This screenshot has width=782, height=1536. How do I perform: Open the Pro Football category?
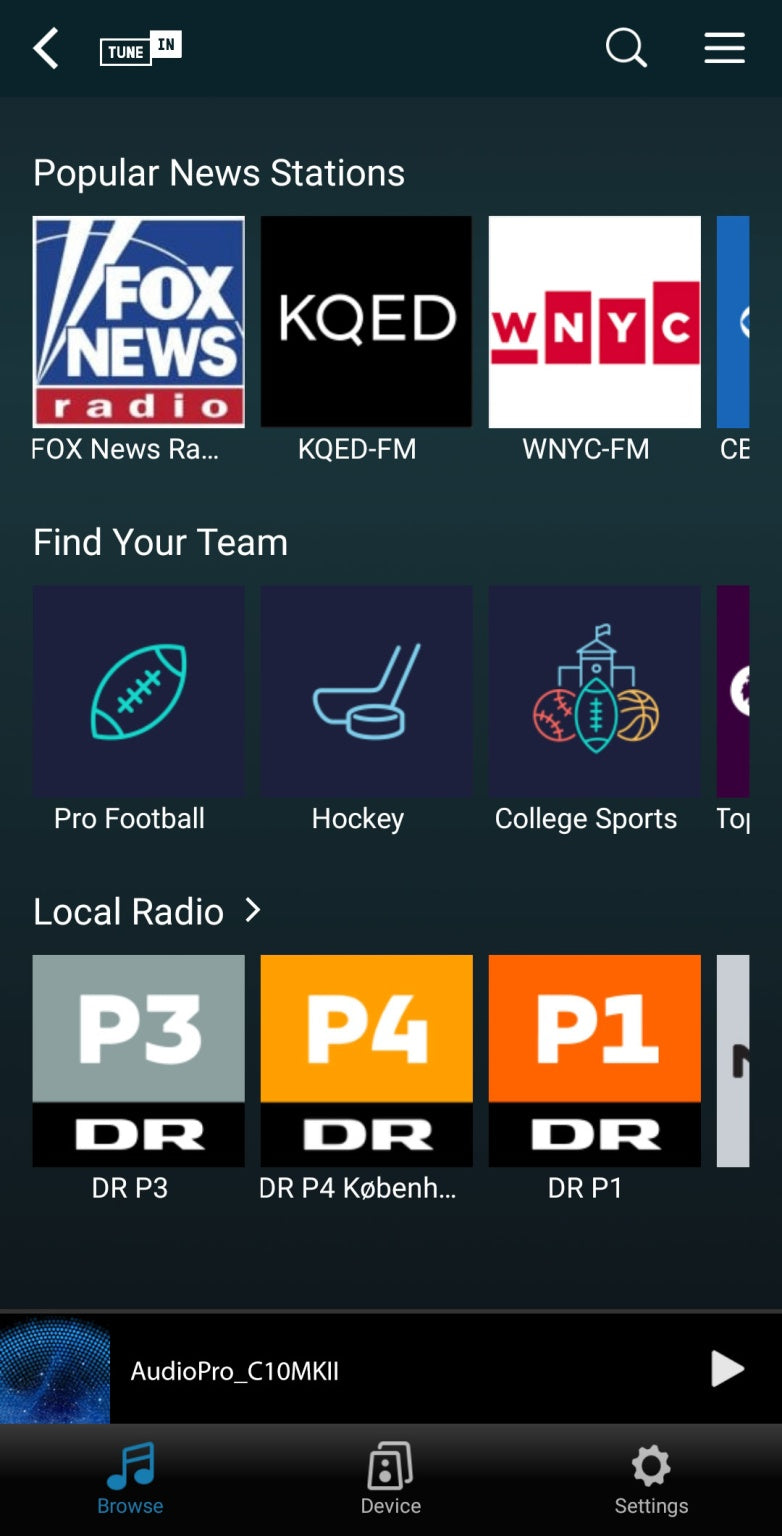138,691
